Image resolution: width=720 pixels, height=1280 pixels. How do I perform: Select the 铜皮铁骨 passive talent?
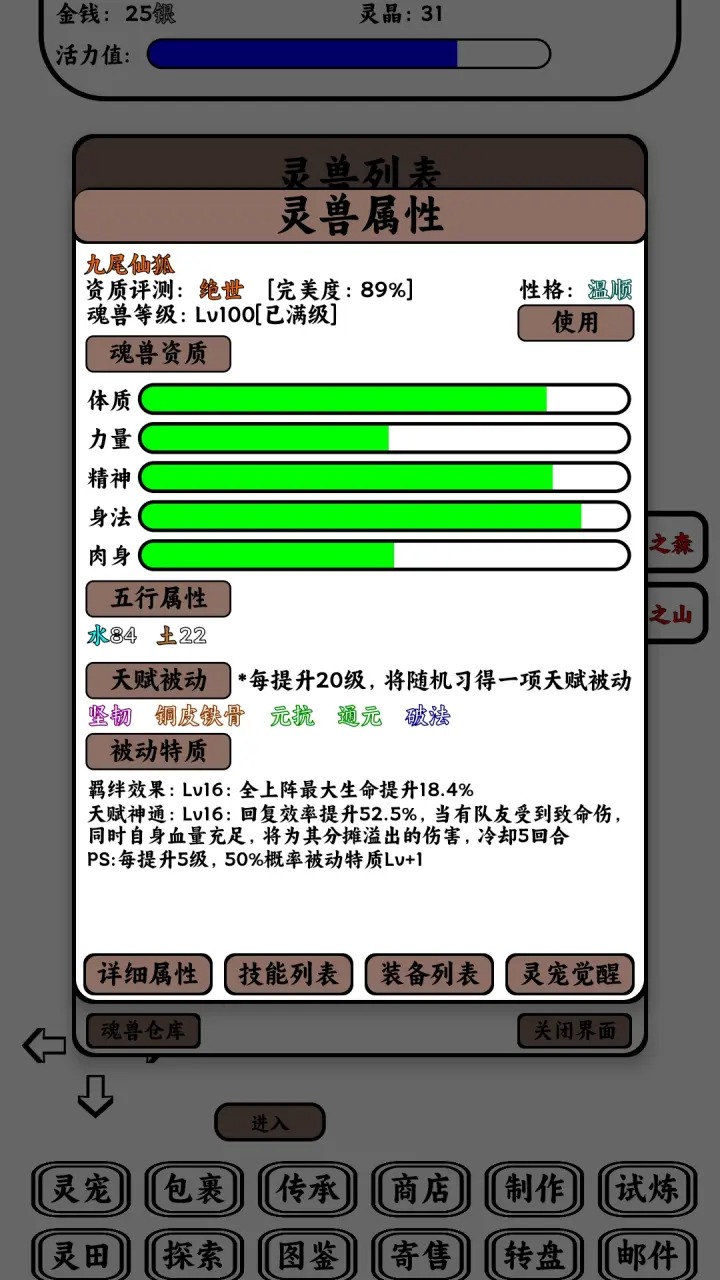coord(200,716)
